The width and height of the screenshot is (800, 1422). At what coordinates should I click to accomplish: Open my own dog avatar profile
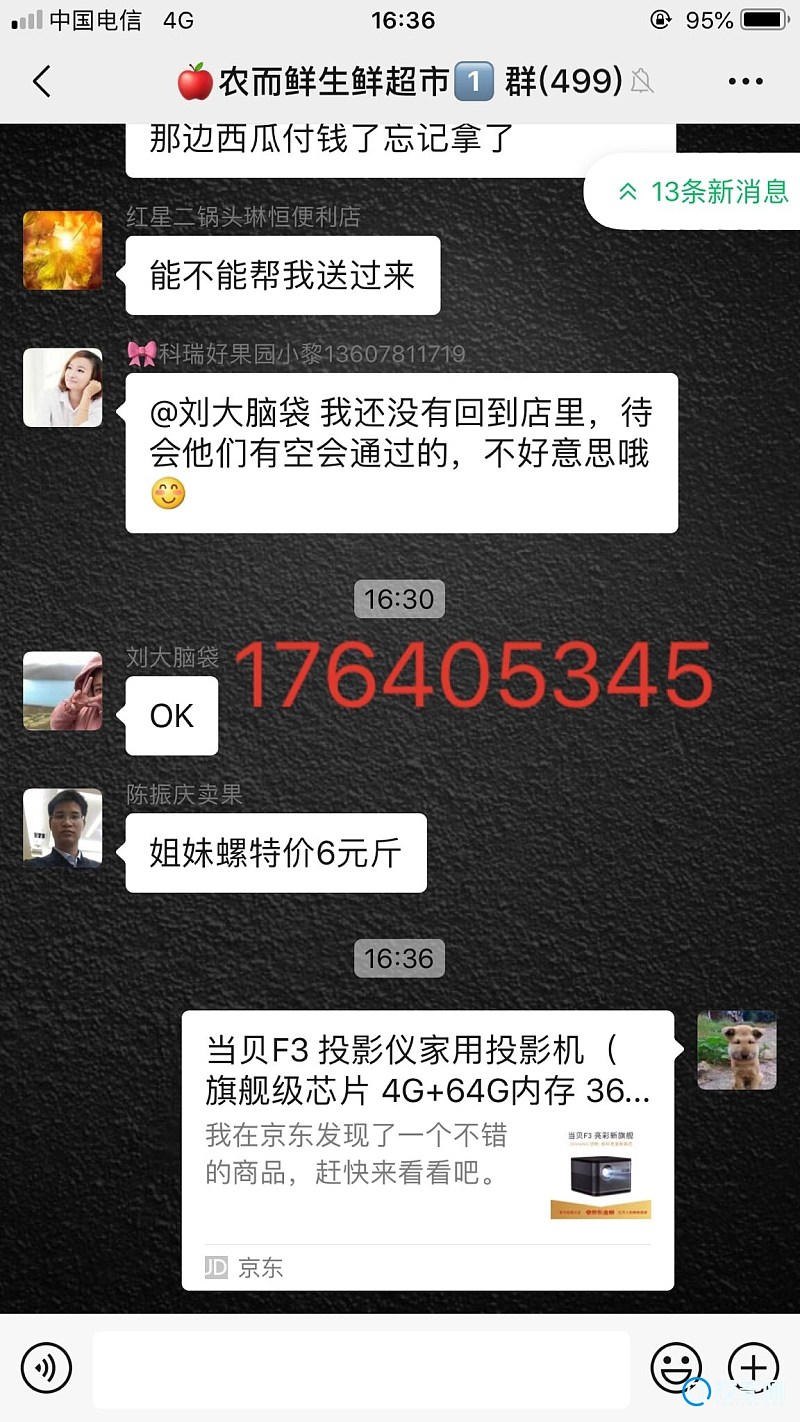click(x=737, y=1049)
